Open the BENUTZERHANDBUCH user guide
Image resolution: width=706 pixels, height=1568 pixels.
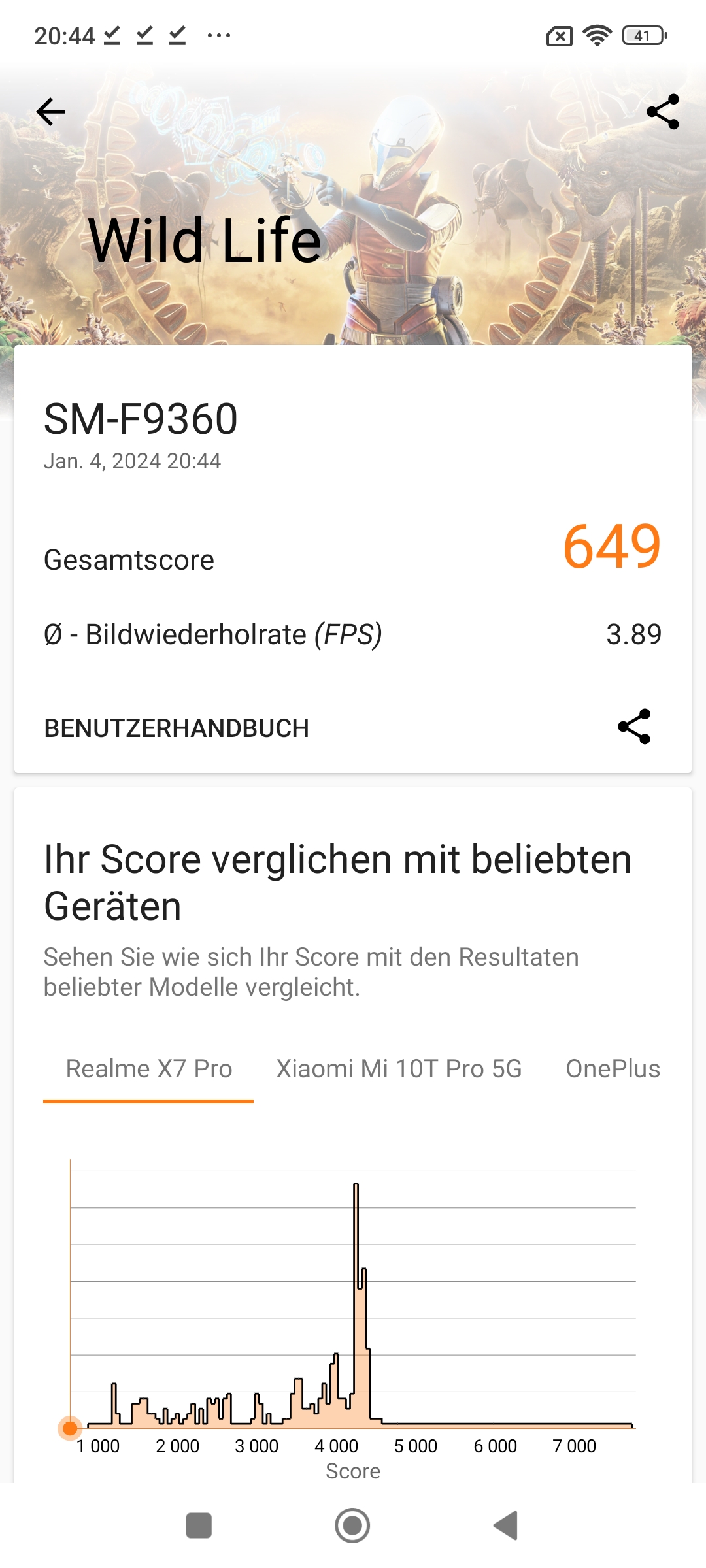click(x=176, y=728)
